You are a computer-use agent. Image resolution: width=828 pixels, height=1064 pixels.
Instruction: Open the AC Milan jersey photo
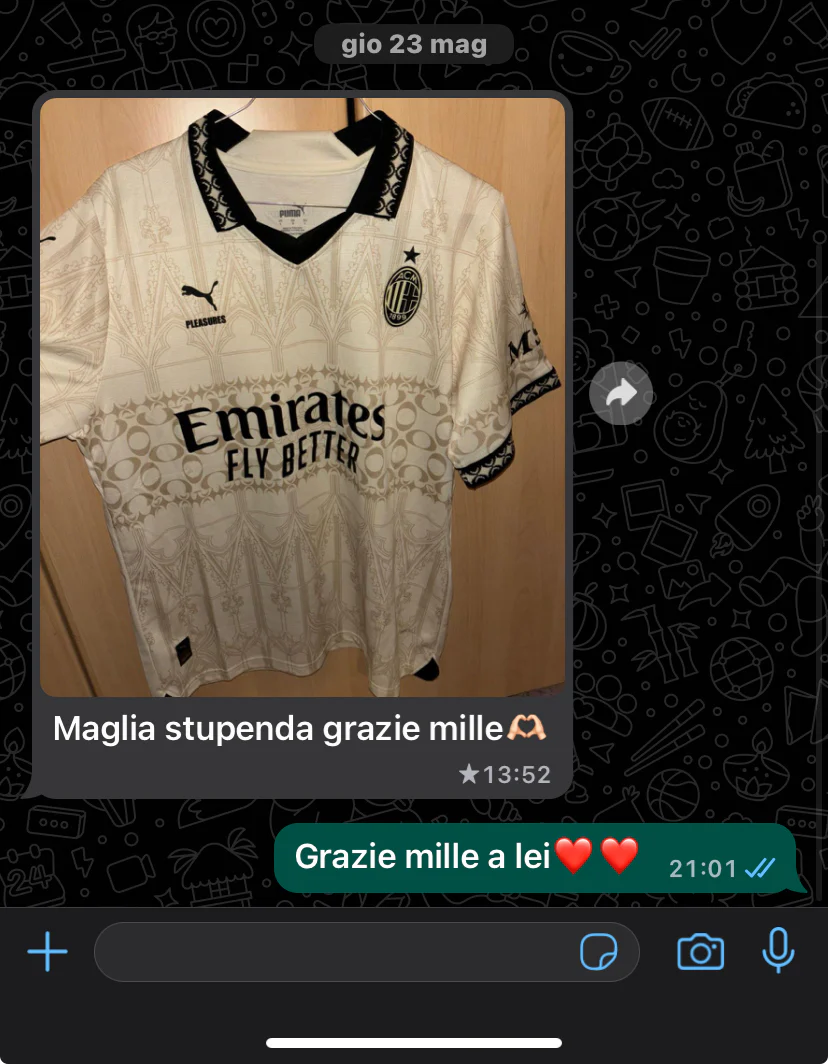[302, 396]
